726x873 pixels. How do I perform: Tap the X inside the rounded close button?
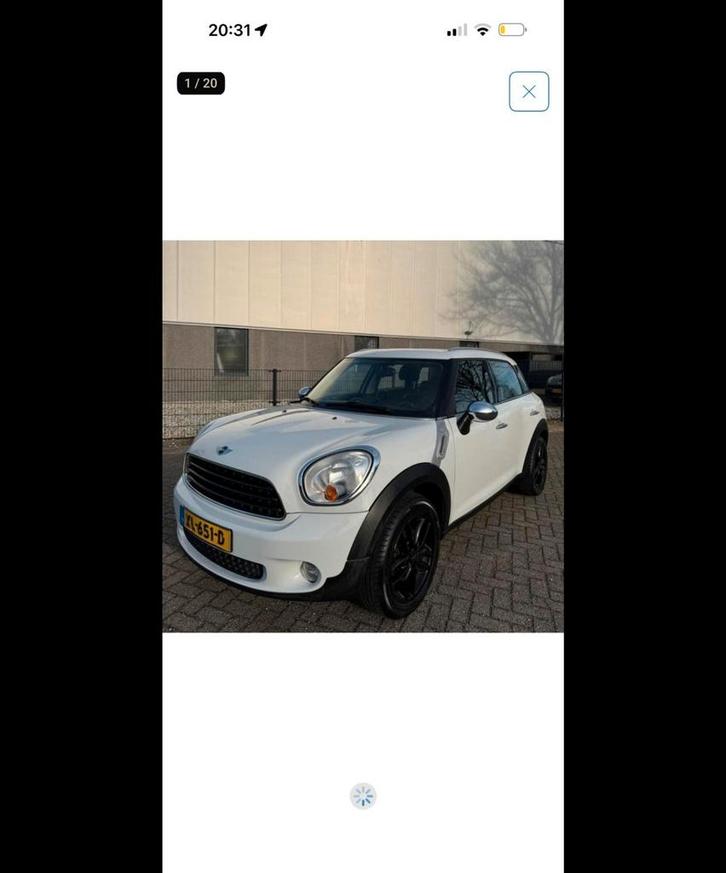click(528, 90)
